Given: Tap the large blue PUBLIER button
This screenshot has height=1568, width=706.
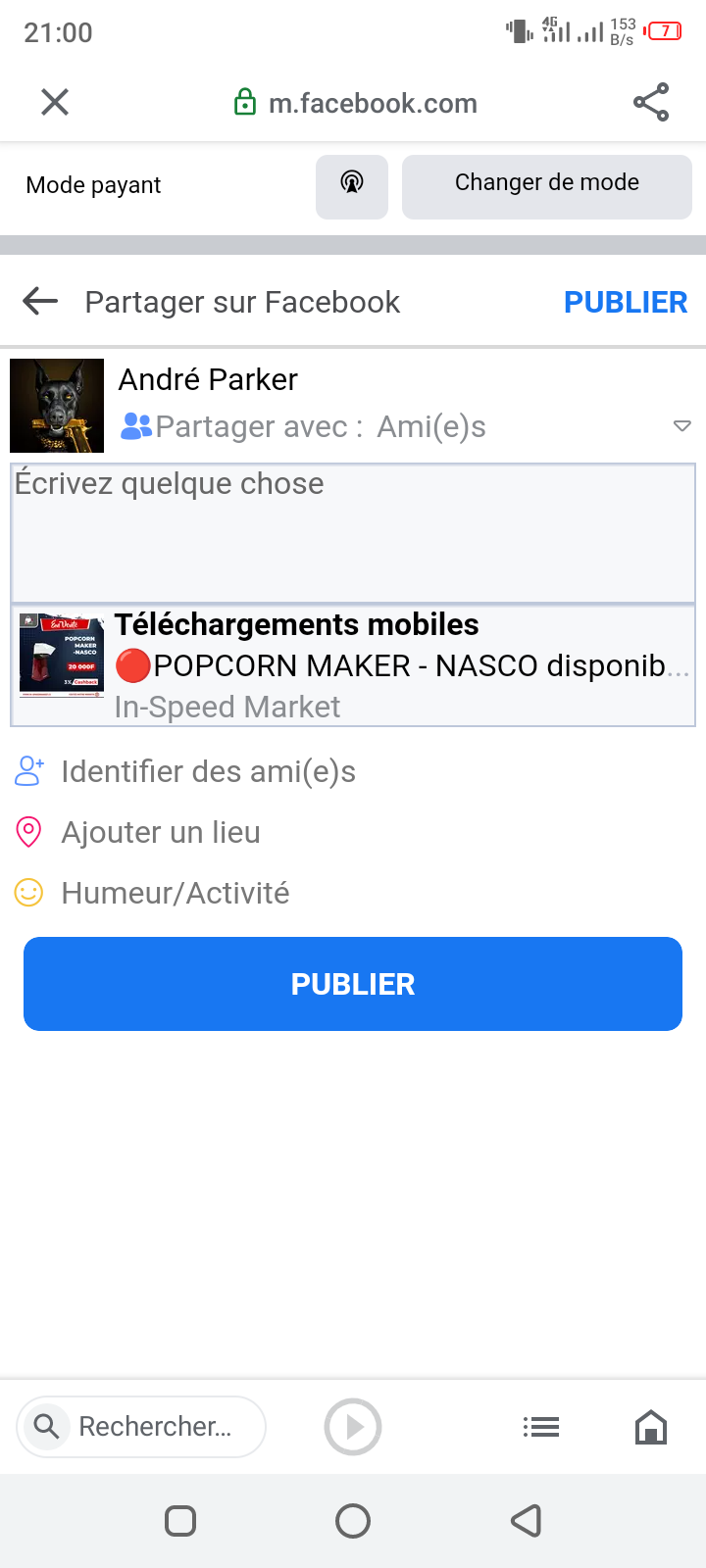Looking at the screenshot, I should [353, 984].
